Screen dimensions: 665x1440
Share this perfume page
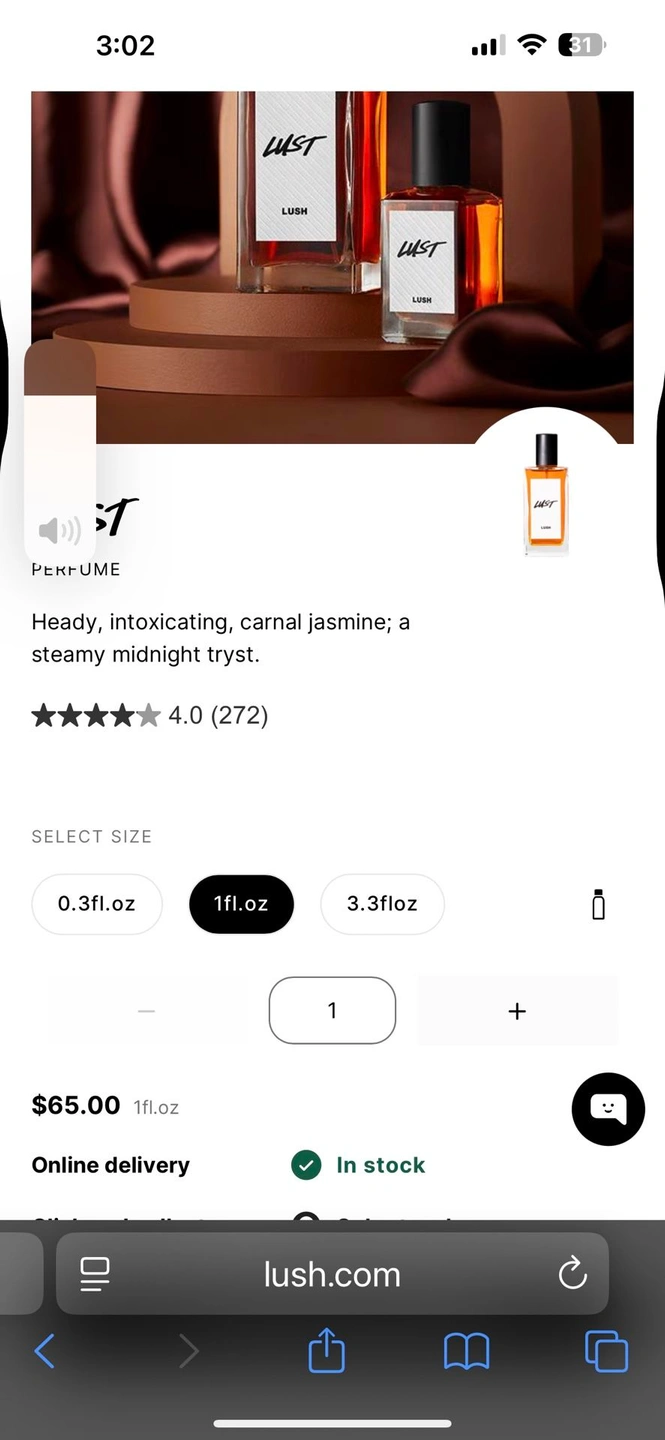click(x=326, y=1352)
